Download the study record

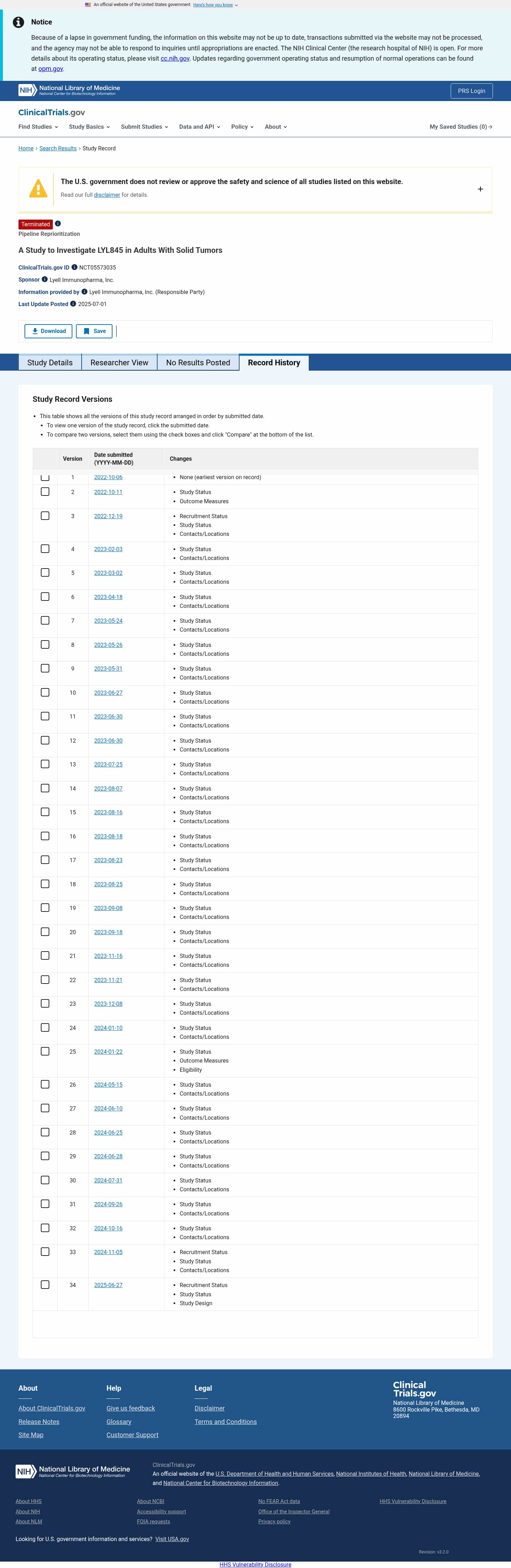tap(49, 331)
